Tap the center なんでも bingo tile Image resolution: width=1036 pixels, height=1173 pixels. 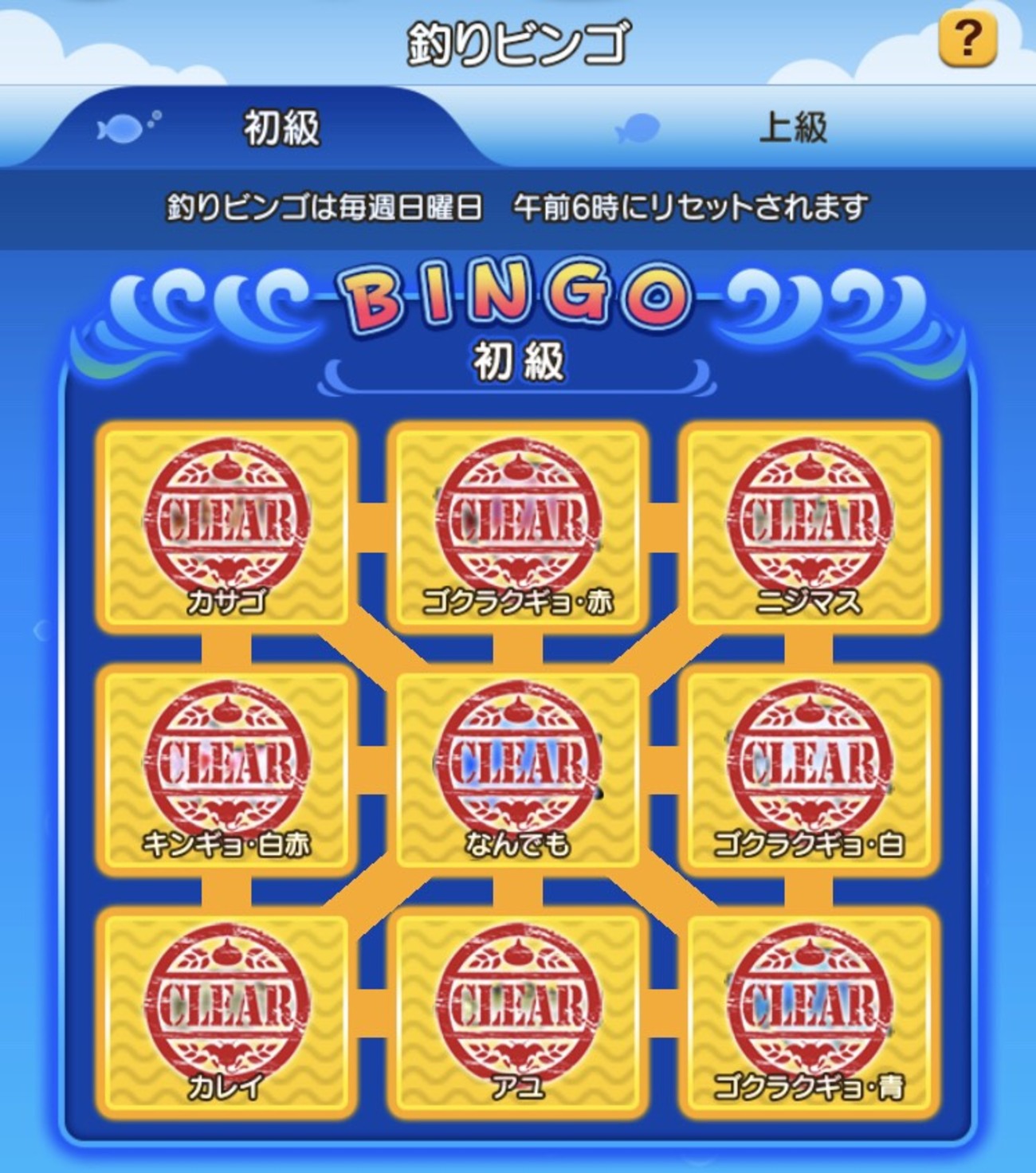tap(518, 770)
